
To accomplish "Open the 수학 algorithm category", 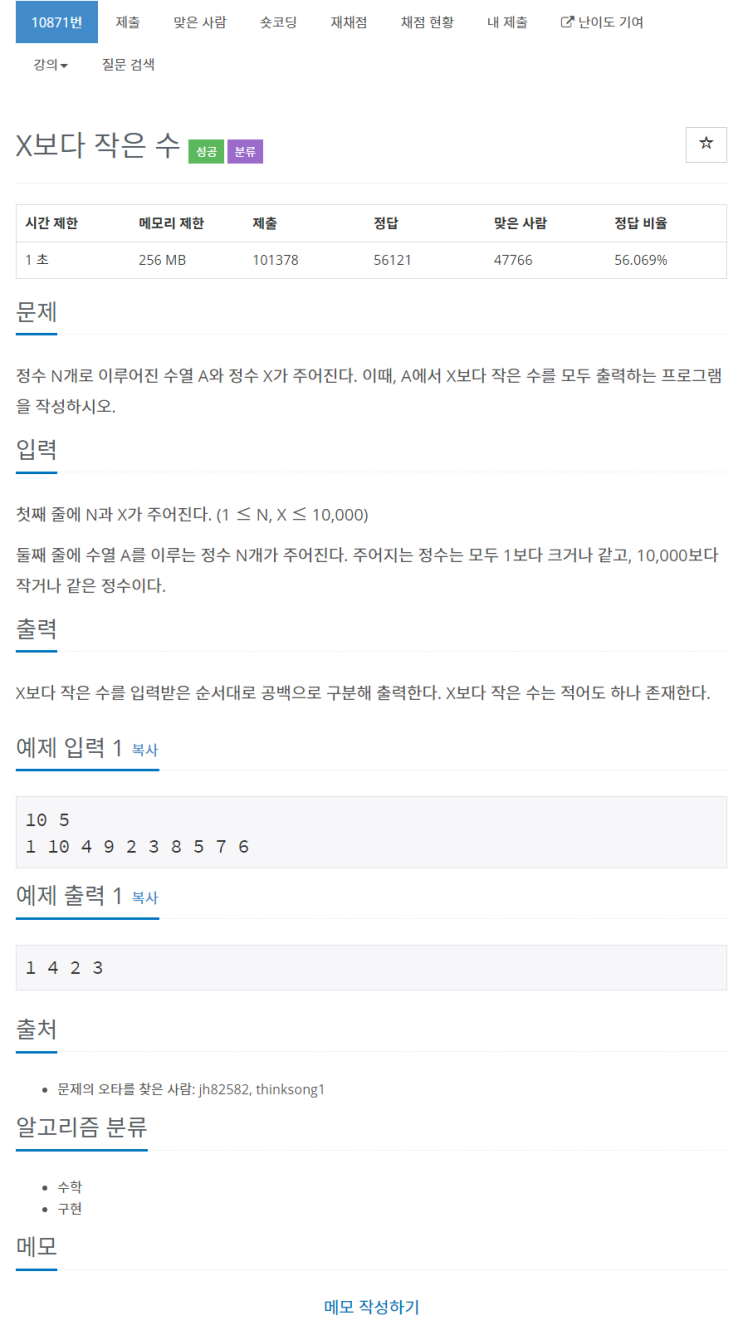I will [x=70, y=1187].
